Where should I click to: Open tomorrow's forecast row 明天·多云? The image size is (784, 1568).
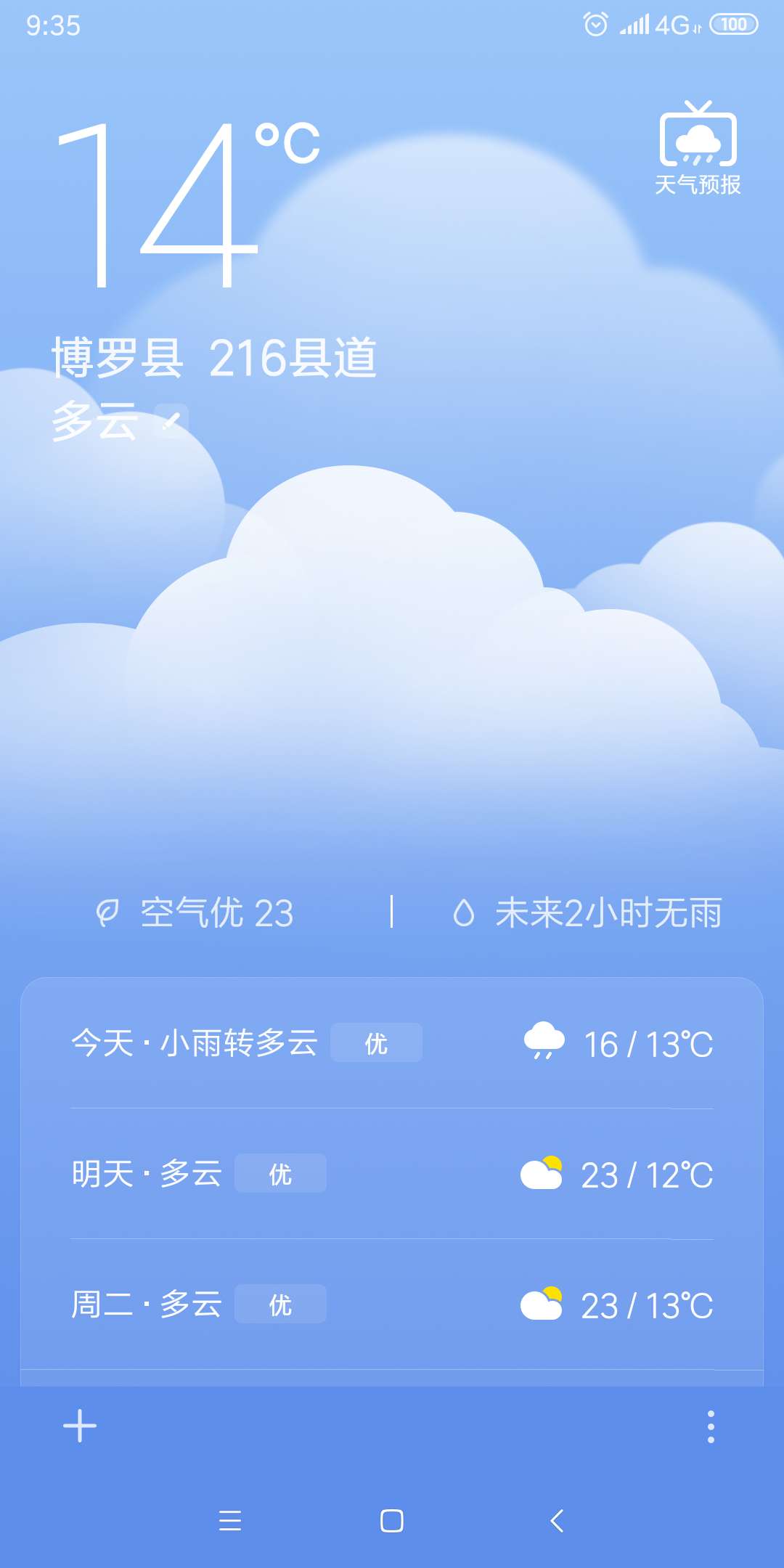pos(392,1175)
